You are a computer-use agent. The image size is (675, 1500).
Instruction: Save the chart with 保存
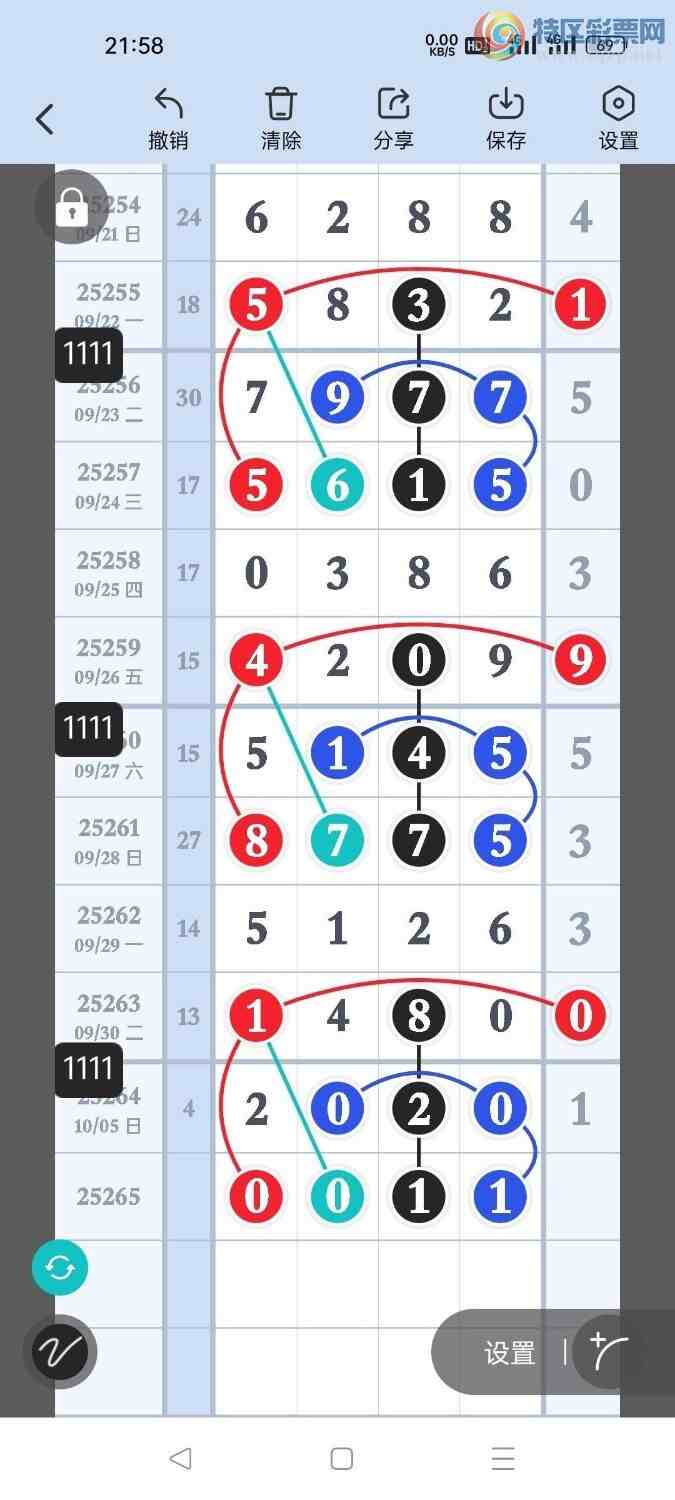tap(506, 119)
